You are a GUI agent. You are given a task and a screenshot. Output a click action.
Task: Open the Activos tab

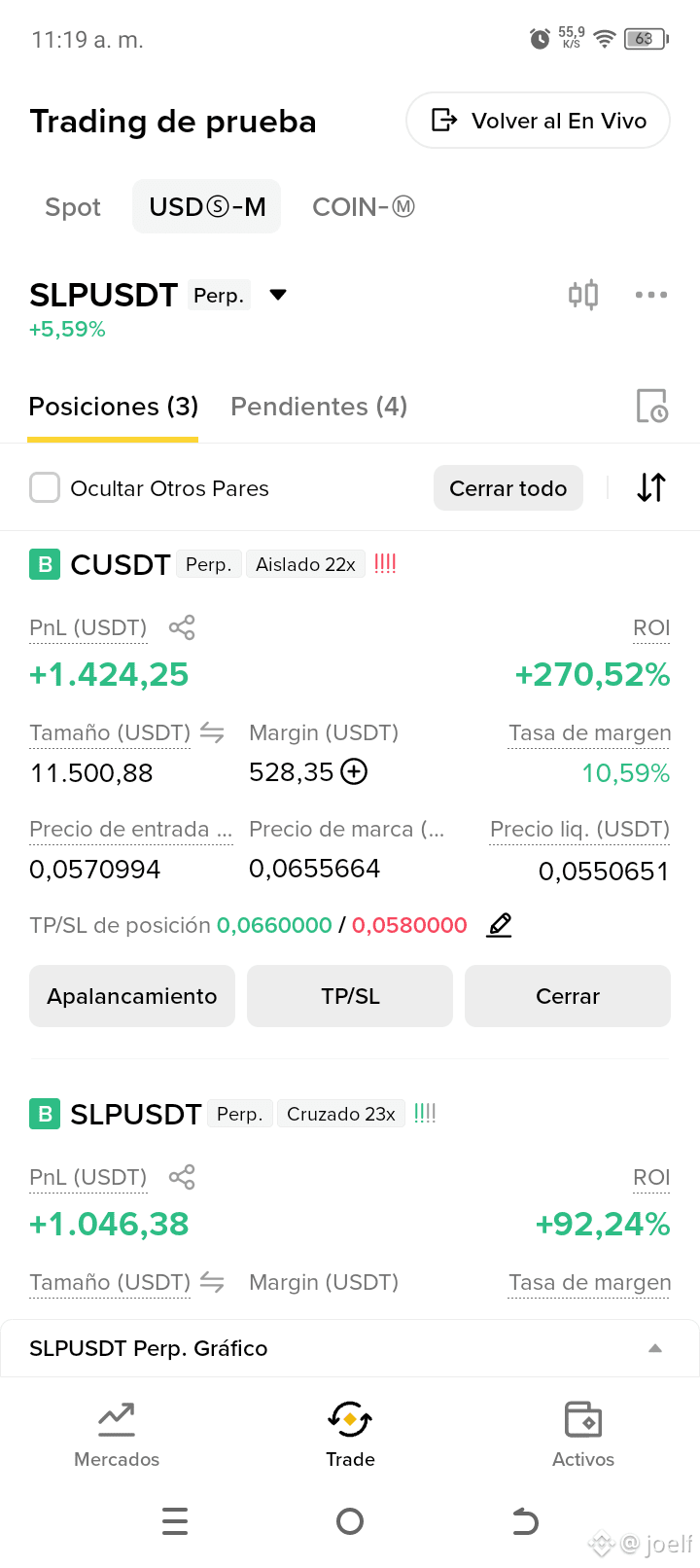point(583,1435)
